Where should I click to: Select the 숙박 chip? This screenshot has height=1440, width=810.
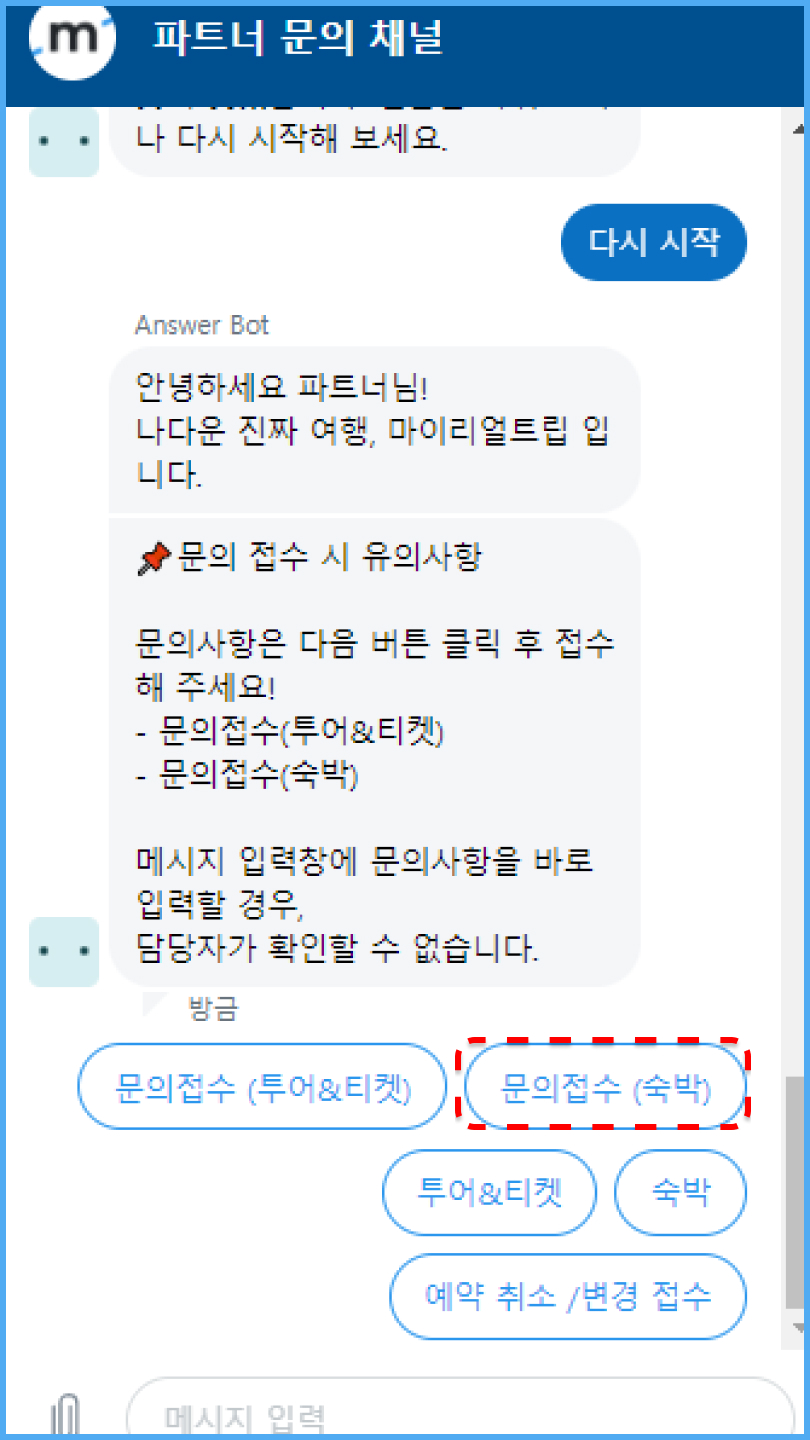pyautogui.click(x=680, y=1193)
